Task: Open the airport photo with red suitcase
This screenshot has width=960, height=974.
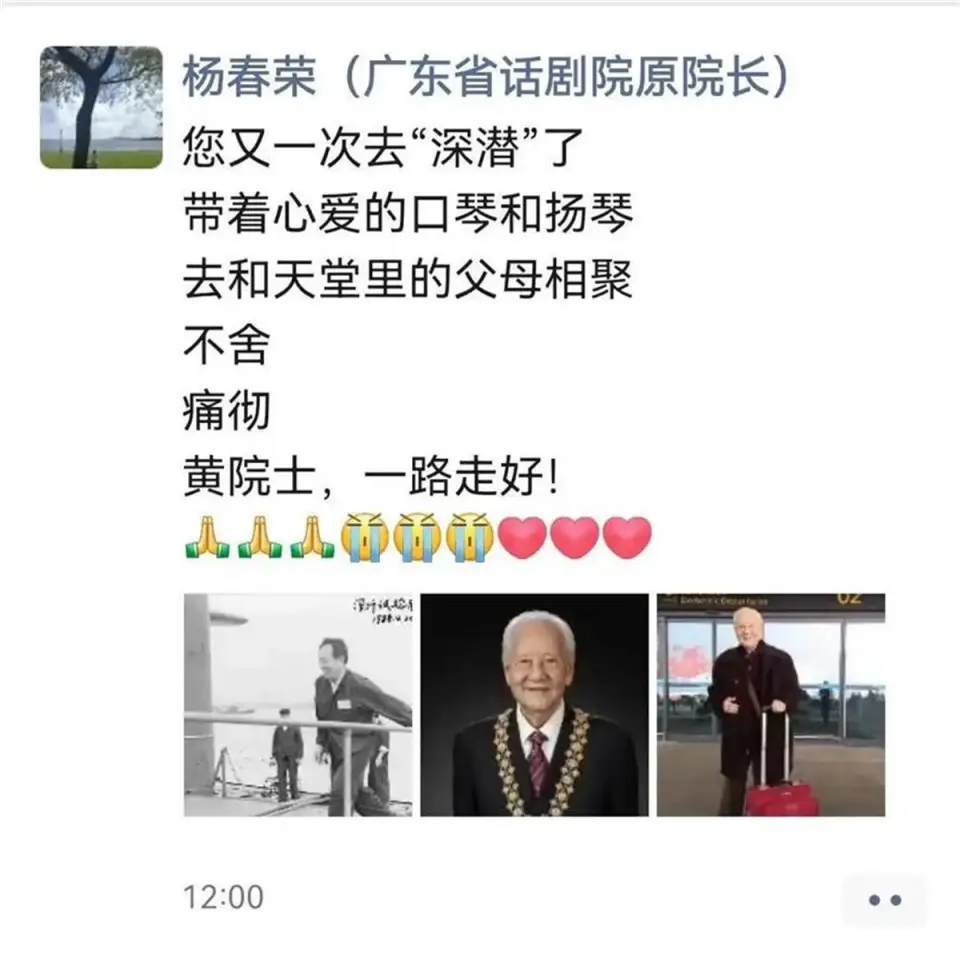Action: (770, 705)
